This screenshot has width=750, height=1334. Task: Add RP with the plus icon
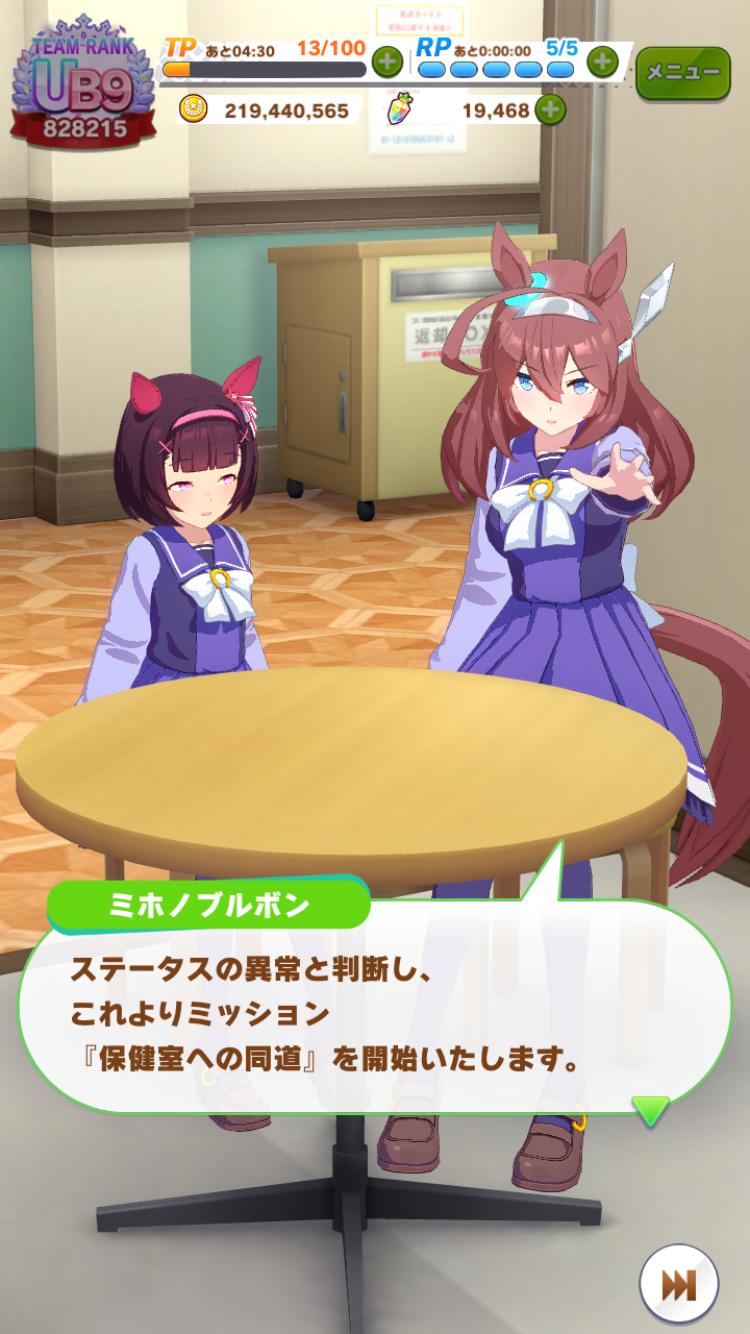[601, 62]
